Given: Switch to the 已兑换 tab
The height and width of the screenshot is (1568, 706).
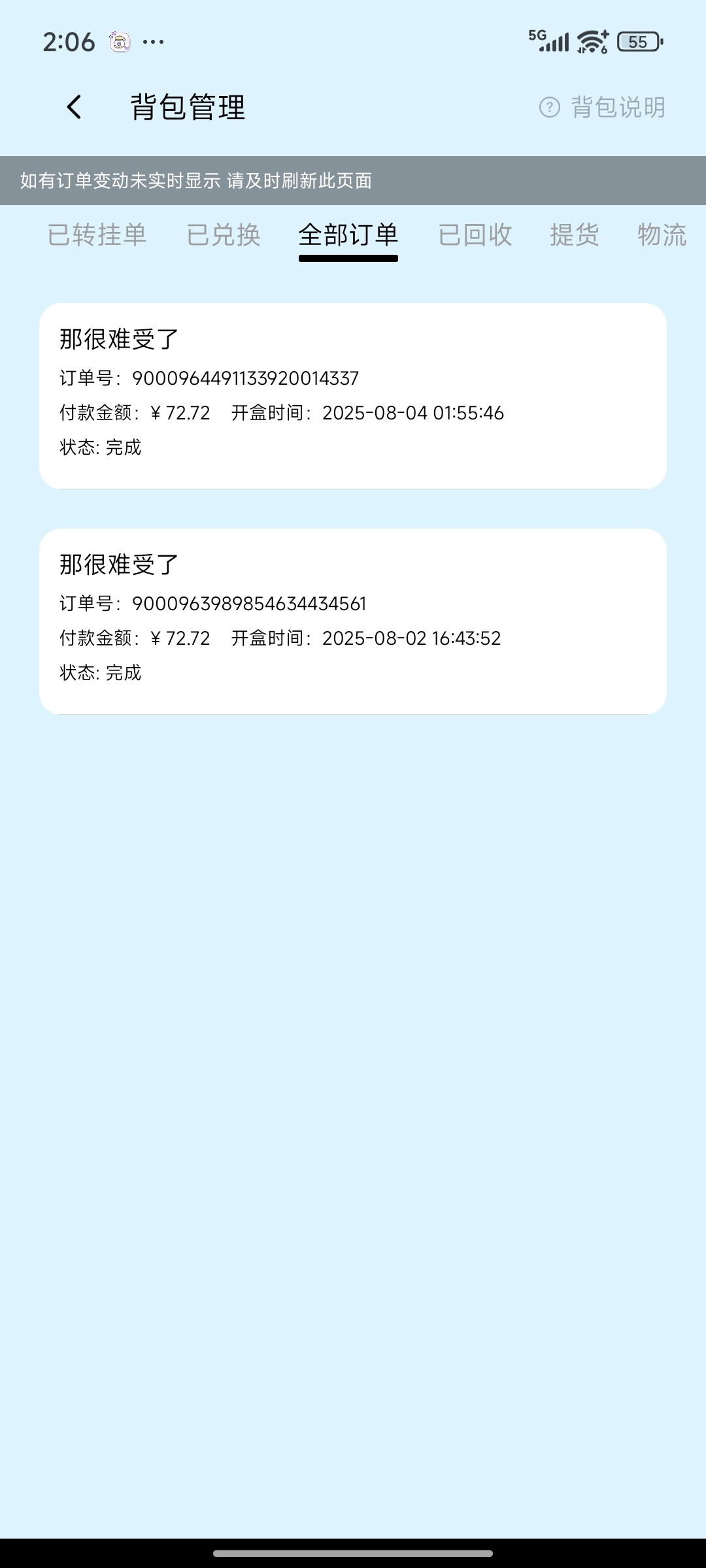Looking at the screenshot, I should pyautogui.click(x=224, y=235).
